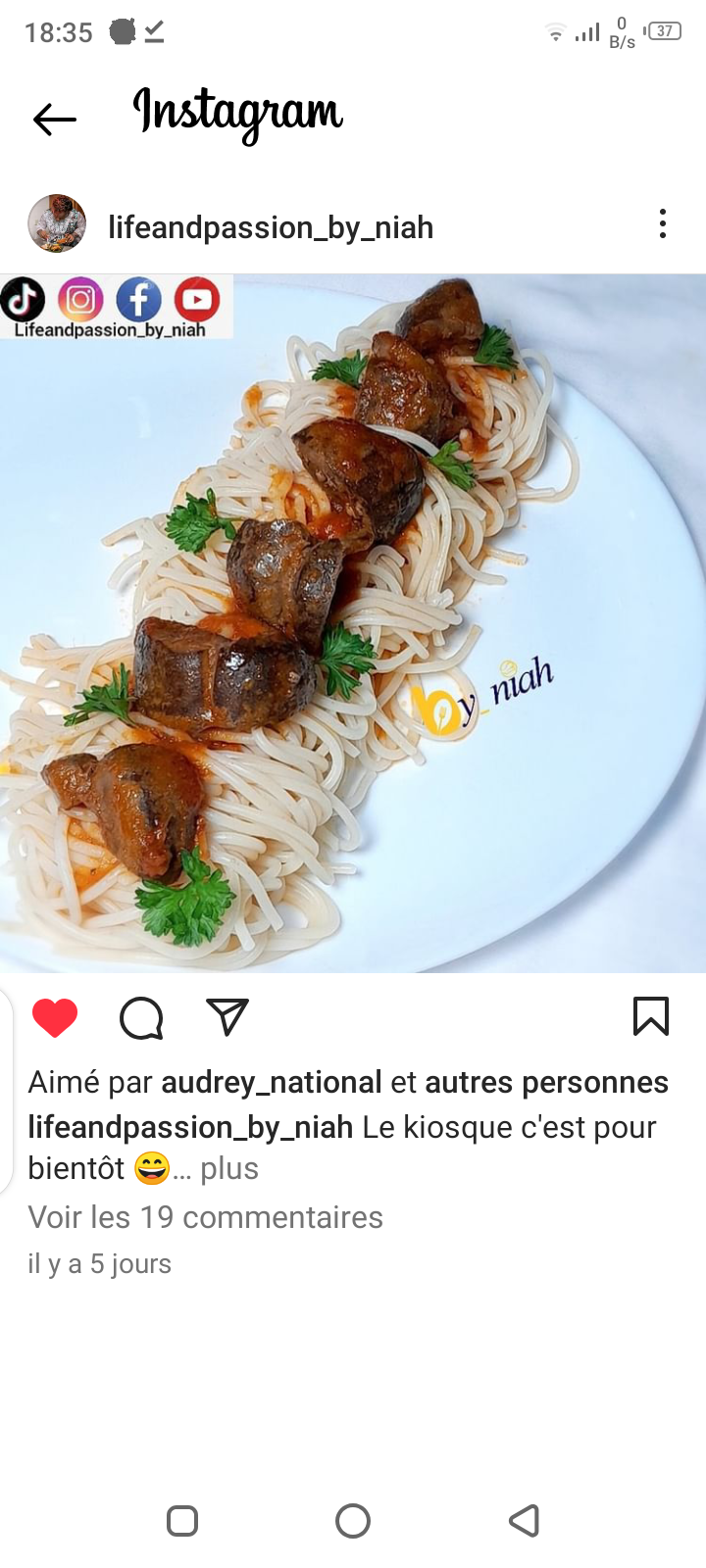Open lifeandpassion_by_niah profile picture
The image size is (706, 1568).
57,224
